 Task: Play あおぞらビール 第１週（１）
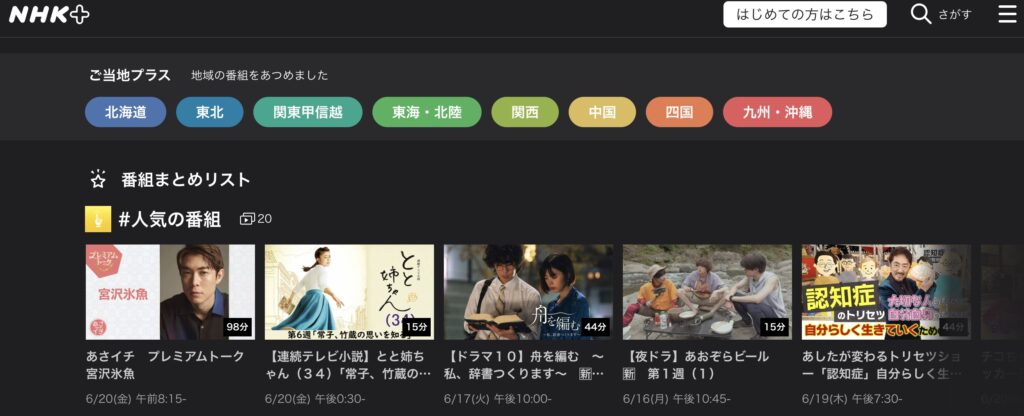[x=706, y=292]
